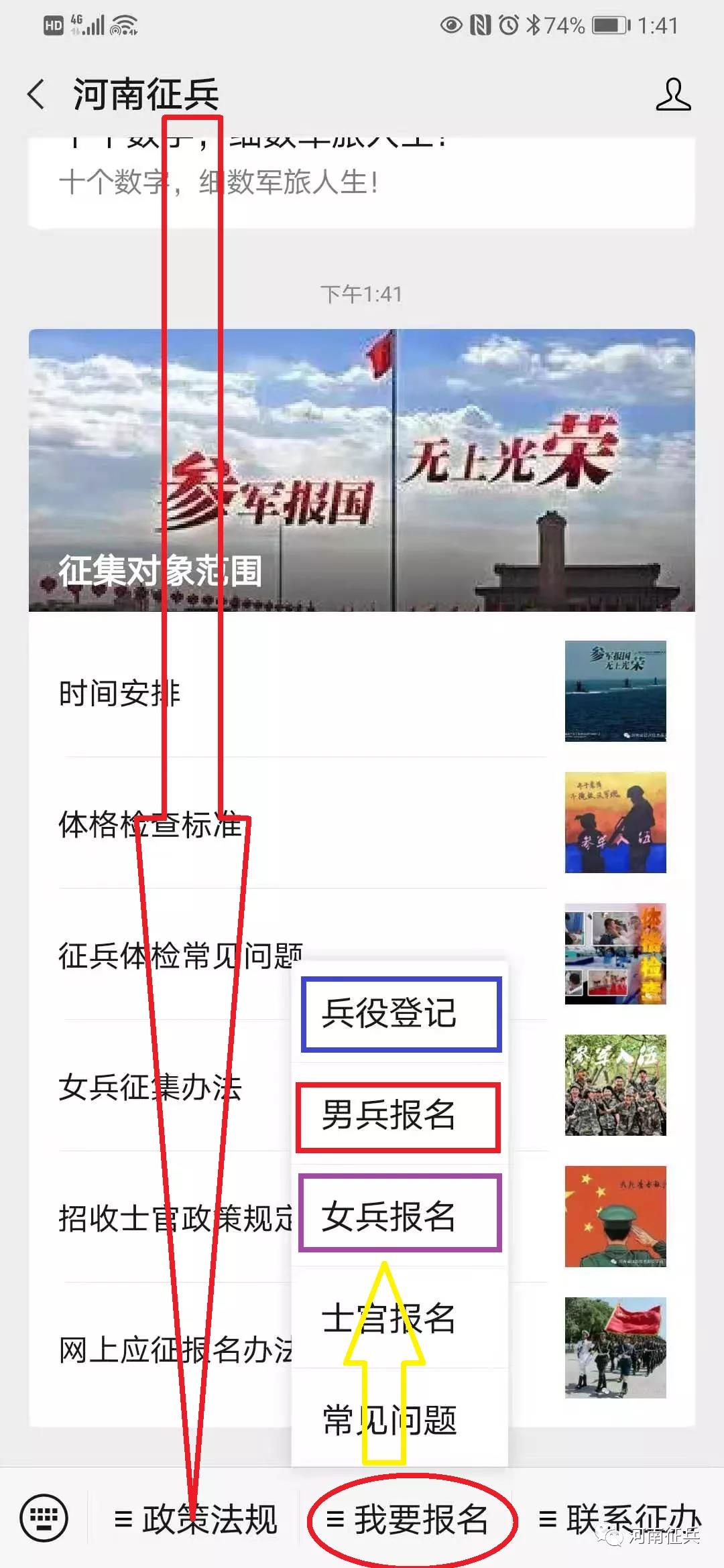Go back from 河南征兵 chat
724x1568 pixels.
pyautogui.click(x=37, y=94)
